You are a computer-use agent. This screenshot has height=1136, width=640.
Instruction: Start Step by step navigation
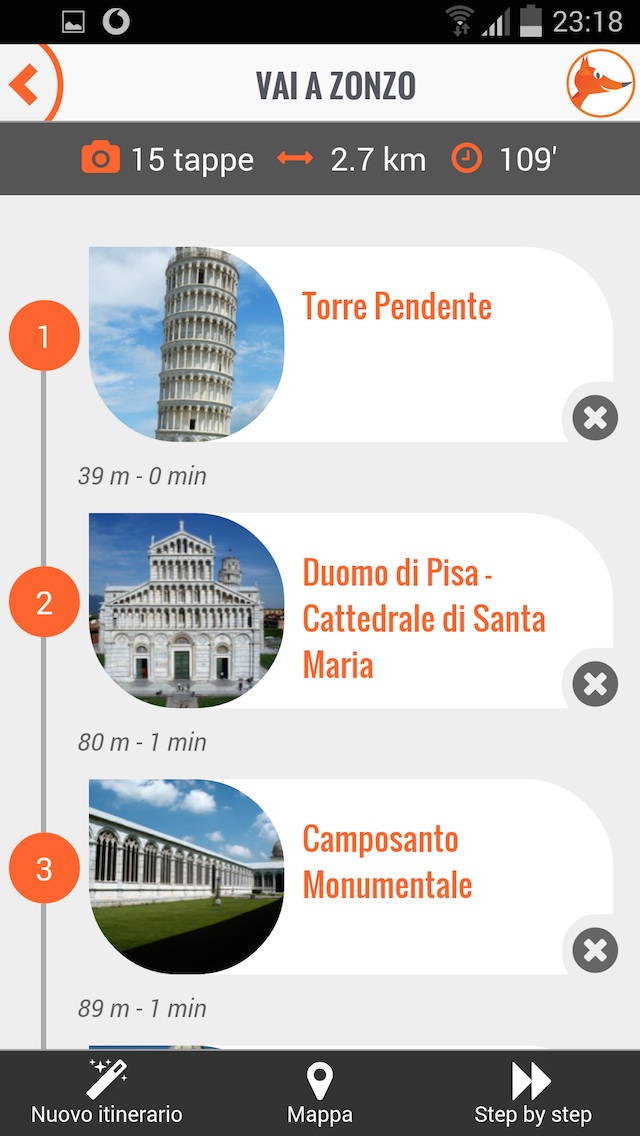pos(533,1093)
